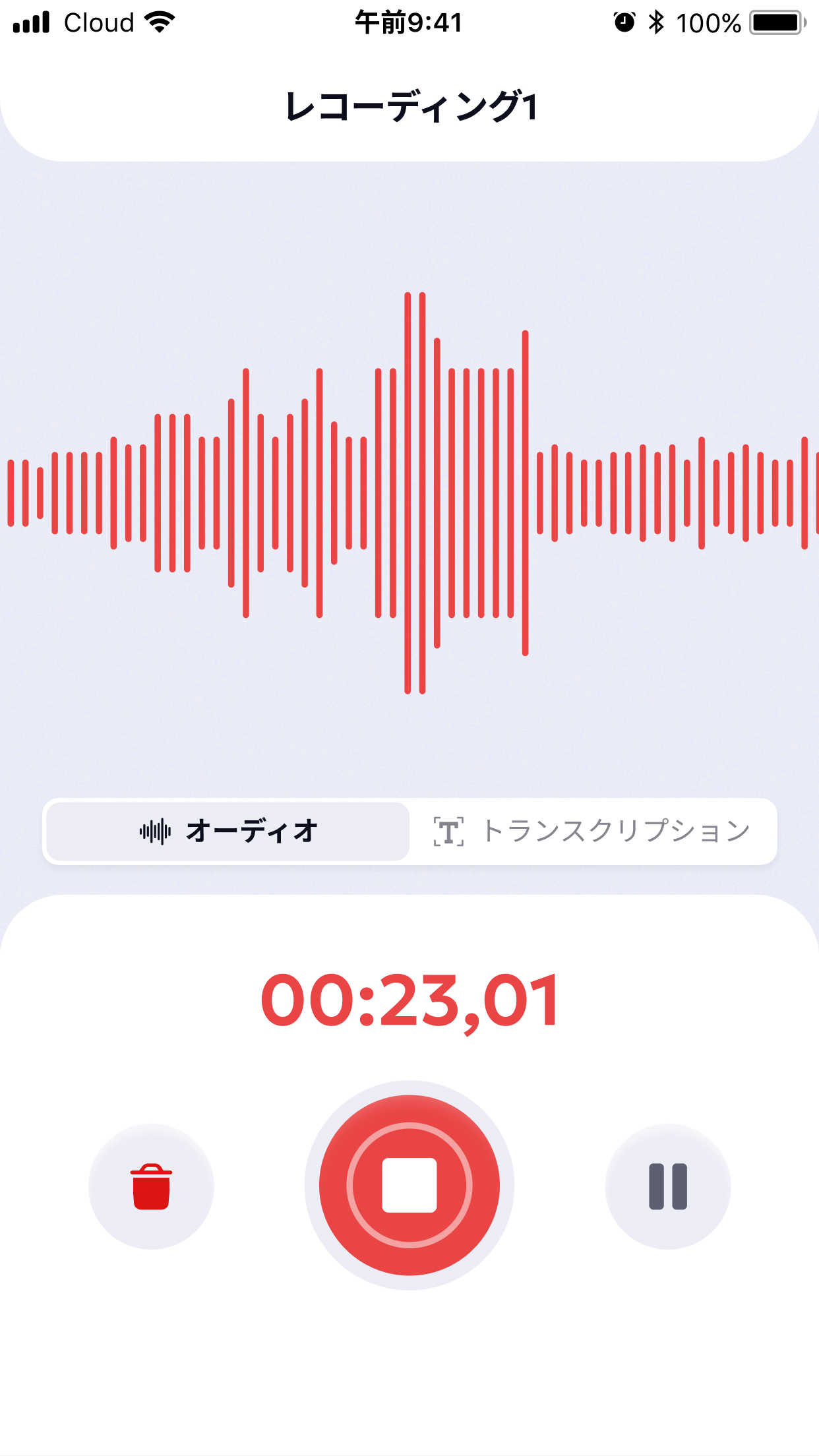
Task: Tap the T transcription icon
Action: tap(448, 831)
